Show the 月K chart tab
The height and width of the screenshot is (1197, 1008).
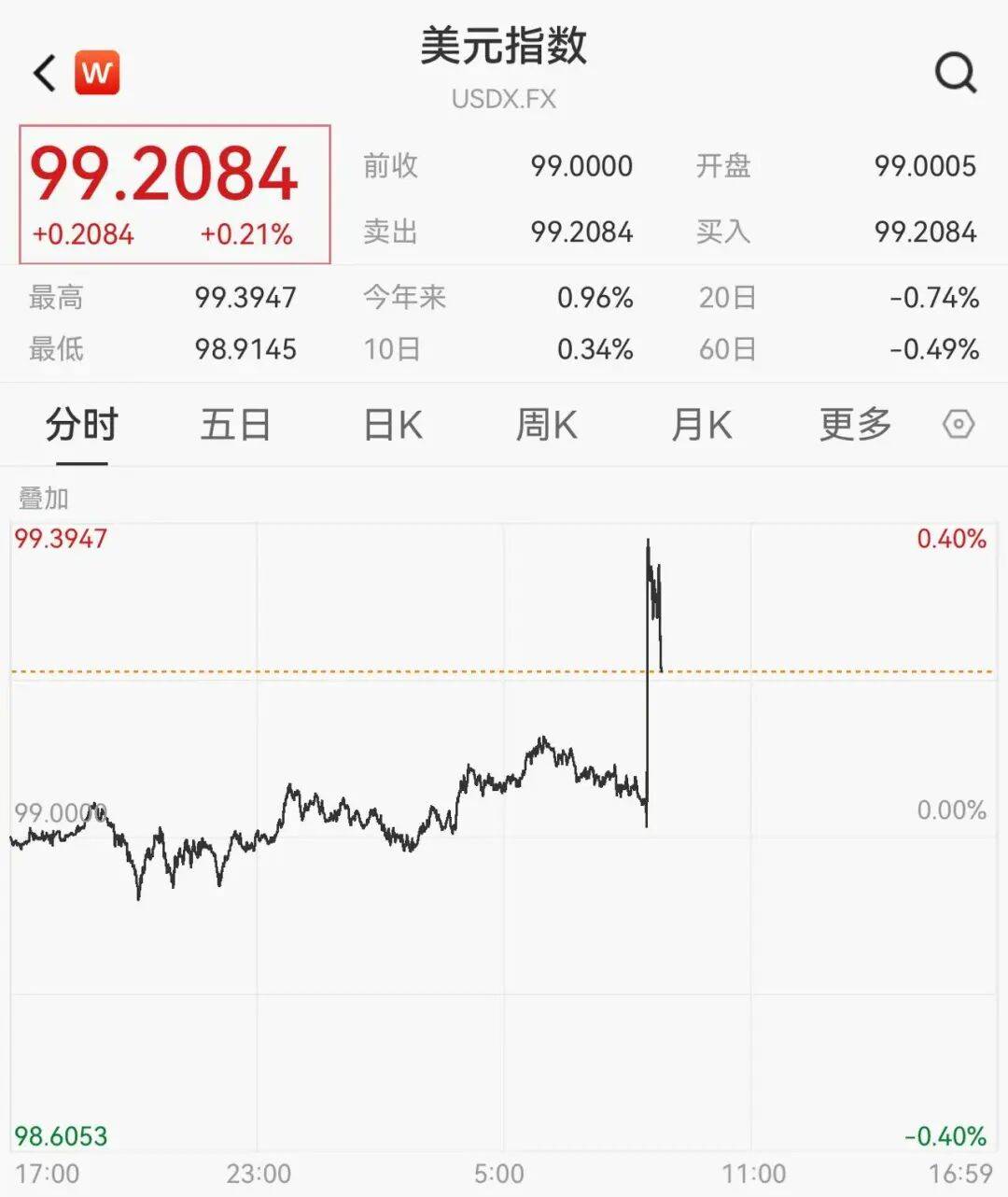pos(701,425)
